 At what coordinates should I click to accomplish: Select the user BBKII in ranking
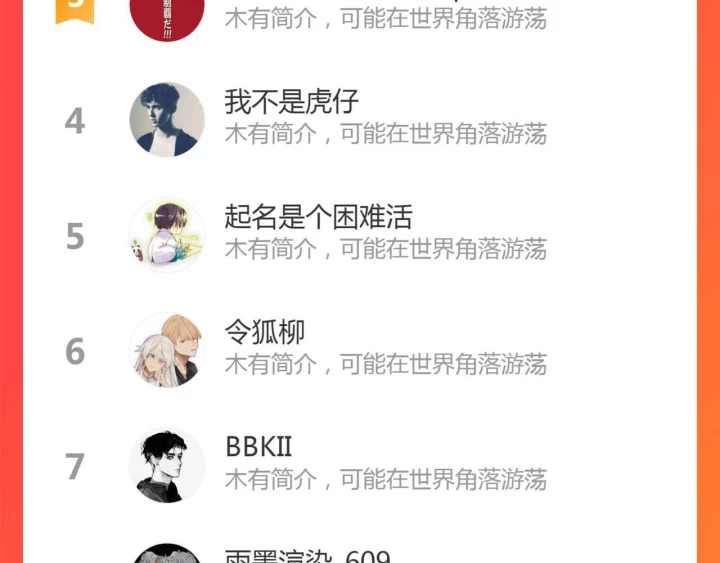click(x=360, y=465)
